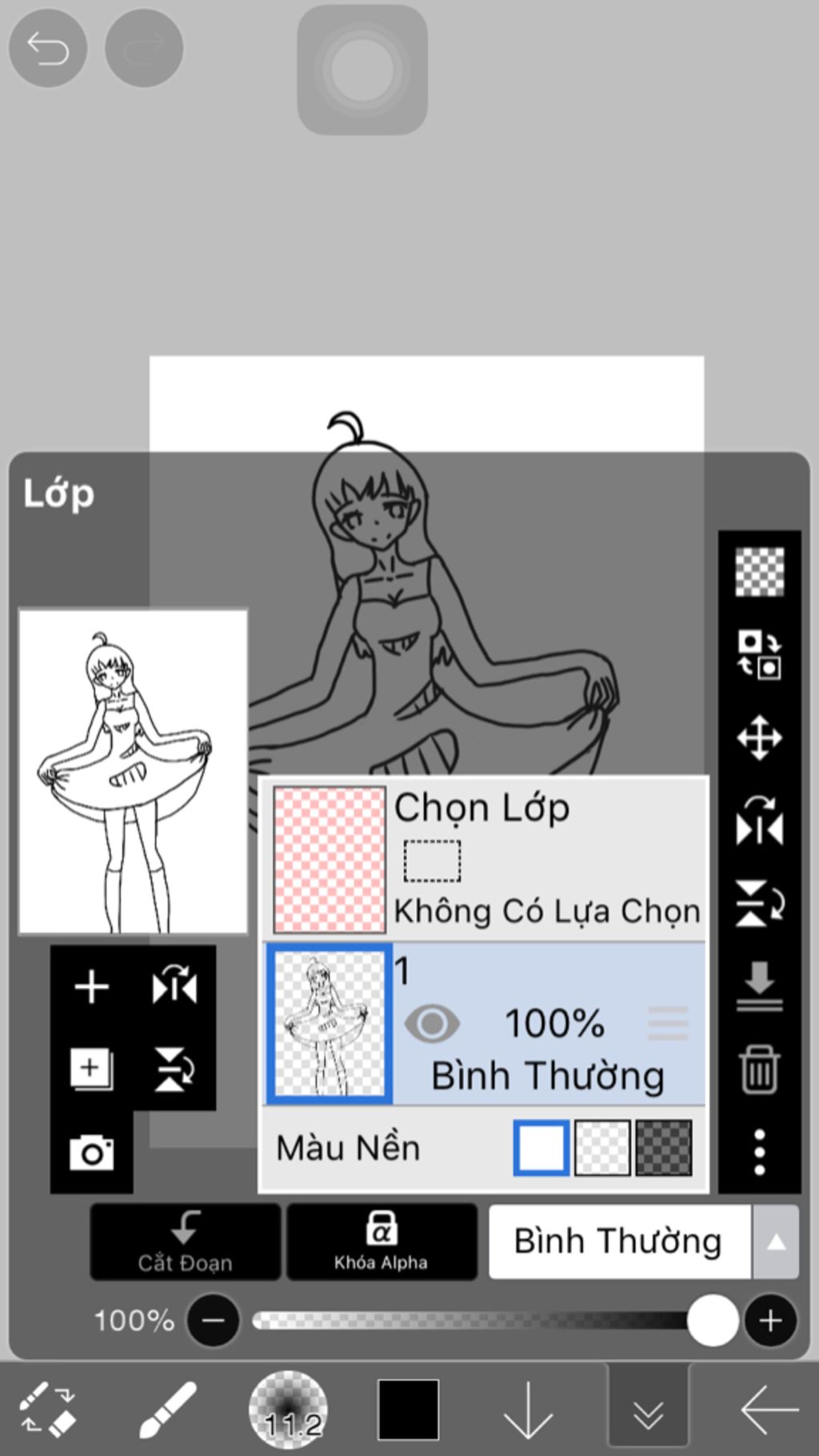Toggle visibility eye of layer 1
The height and width of the screenshot is (1456, 819).
pyautogui.click(x=432, y=1023)
